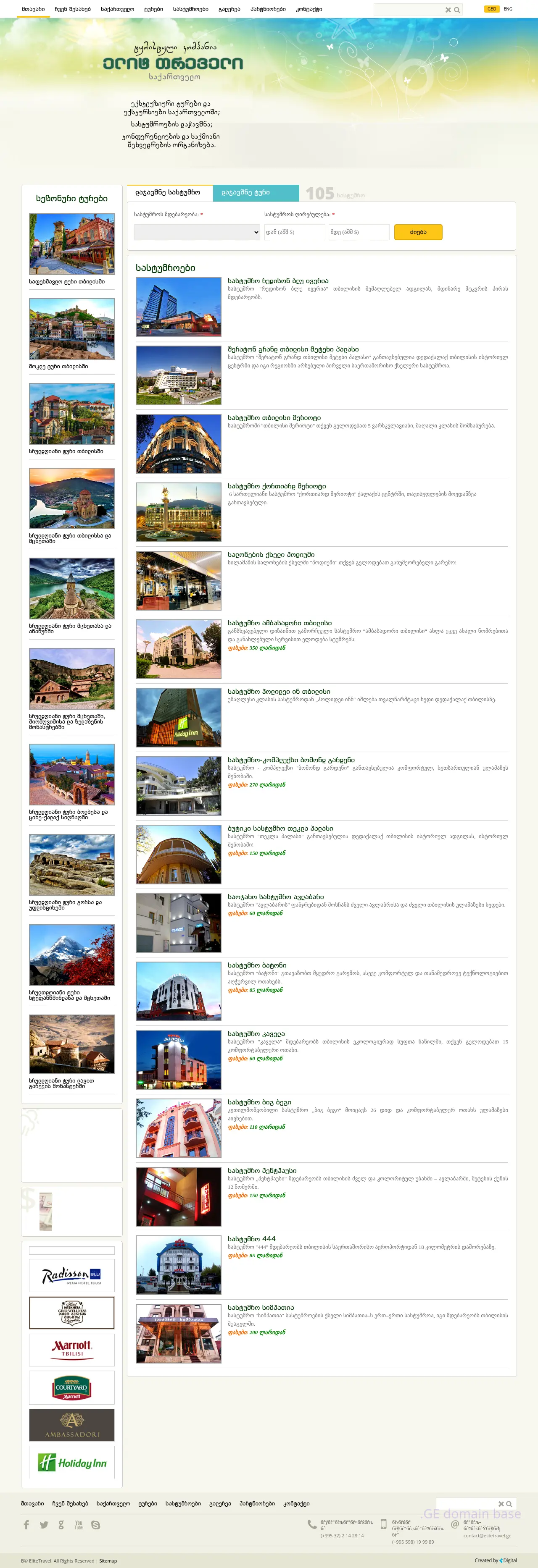Open the Facebook icon in footer
538x1568 pixels.
[26, 1524]
